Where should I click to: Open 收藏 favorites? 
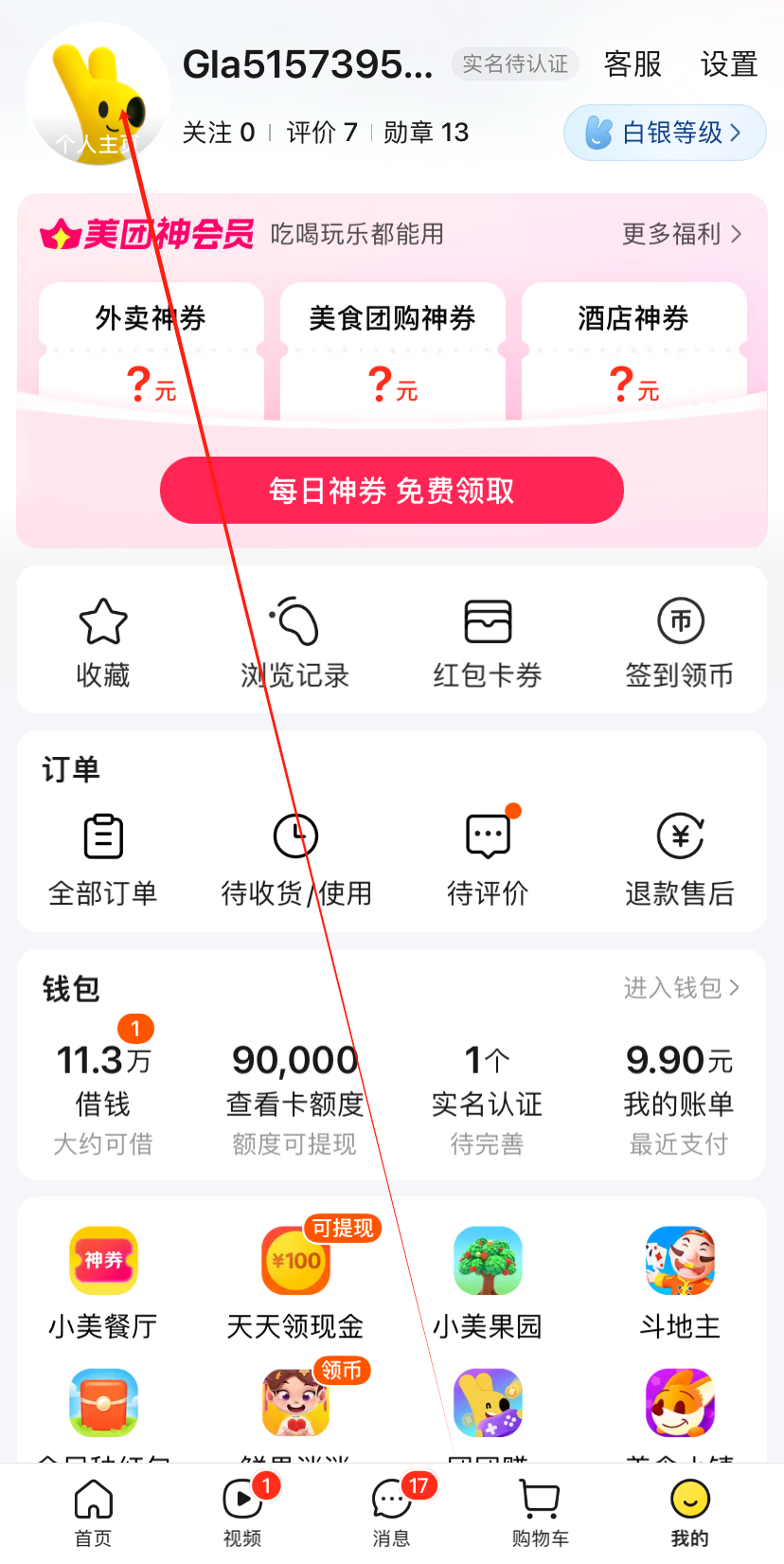(103, 642)
